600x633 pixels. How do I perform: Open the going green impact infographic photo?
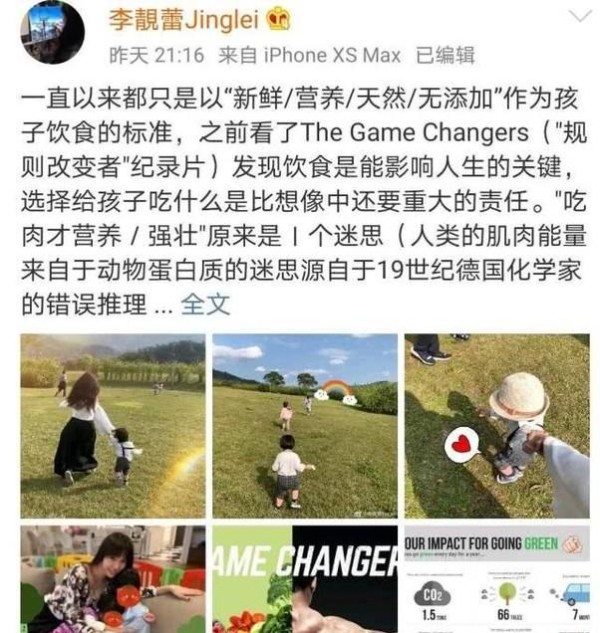click(497, 579)
